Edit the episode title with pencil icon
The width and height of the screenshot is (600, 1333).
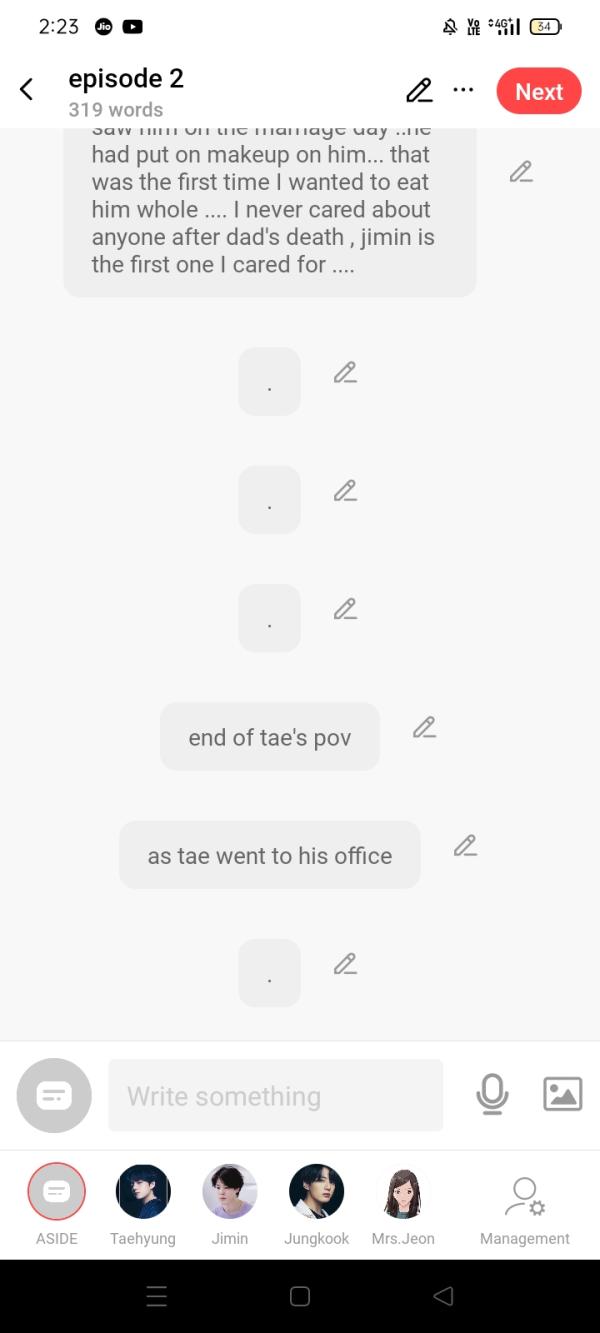point(419,91)
